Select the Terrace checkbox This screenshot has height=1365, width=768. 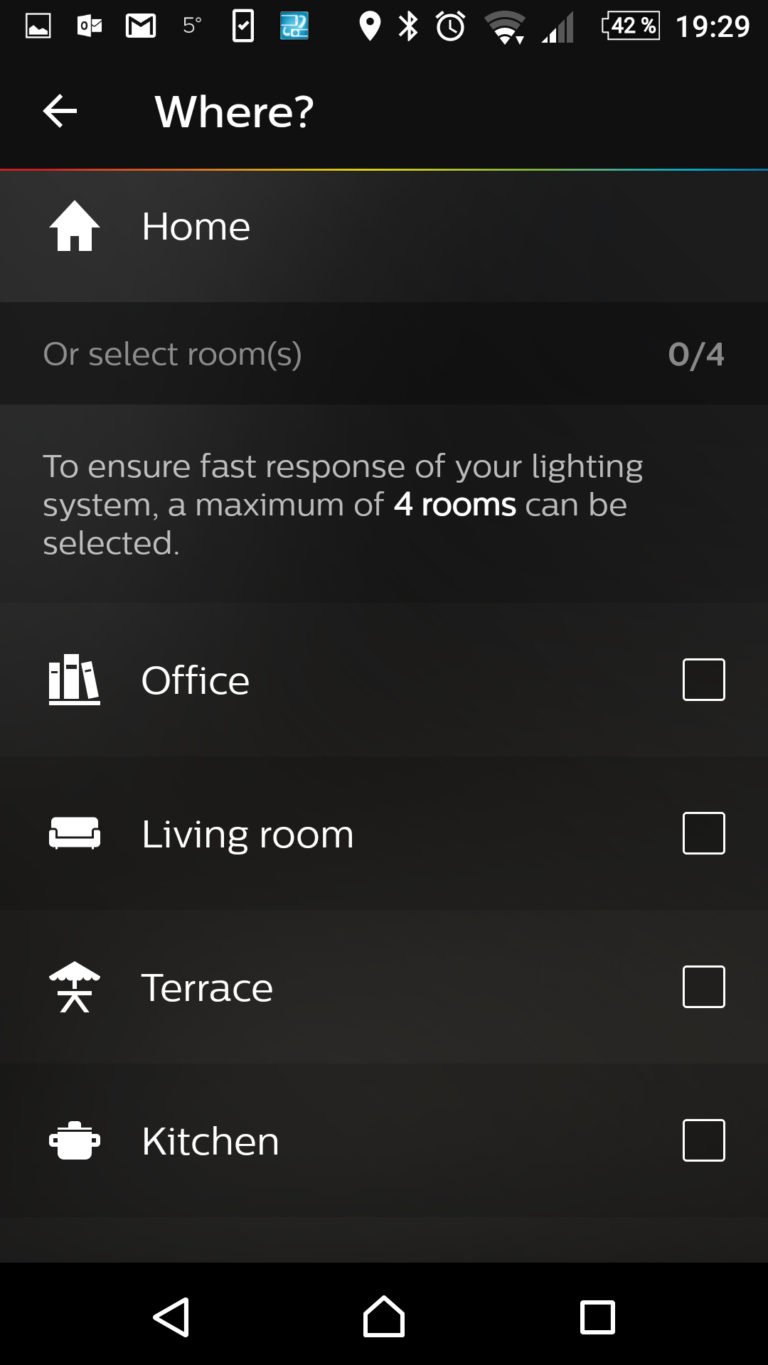tap(704, 987)
